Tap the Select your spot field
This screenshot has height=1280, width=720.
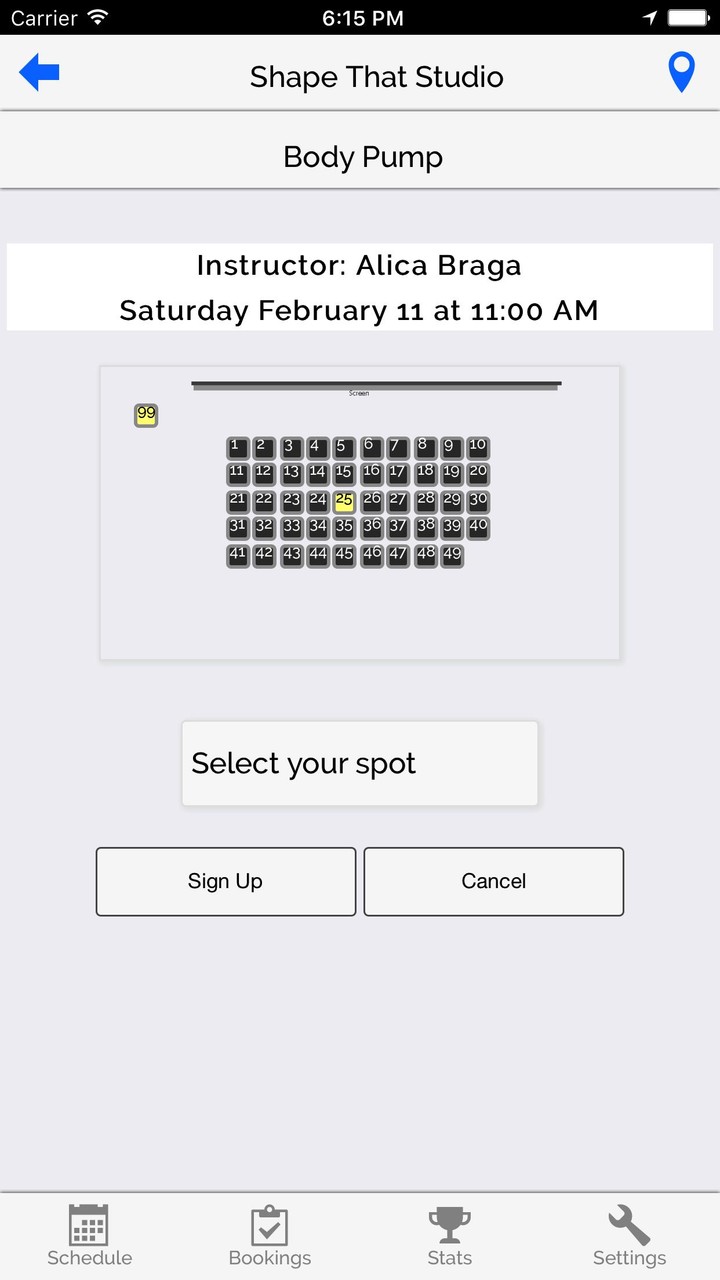pyautogui.click(x=359, y=763)
